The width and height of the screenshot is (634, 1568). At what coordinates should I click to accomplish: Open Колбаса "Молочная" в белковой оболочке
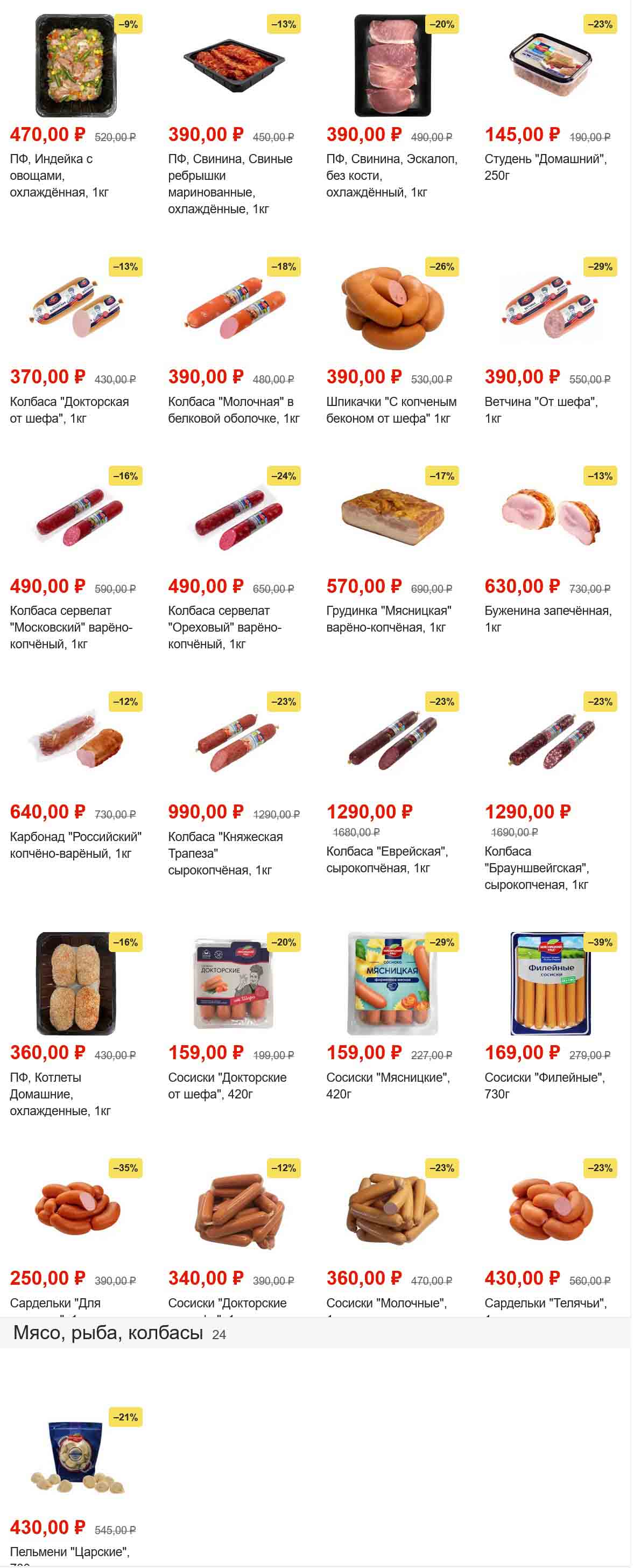[x=234, y=308]
